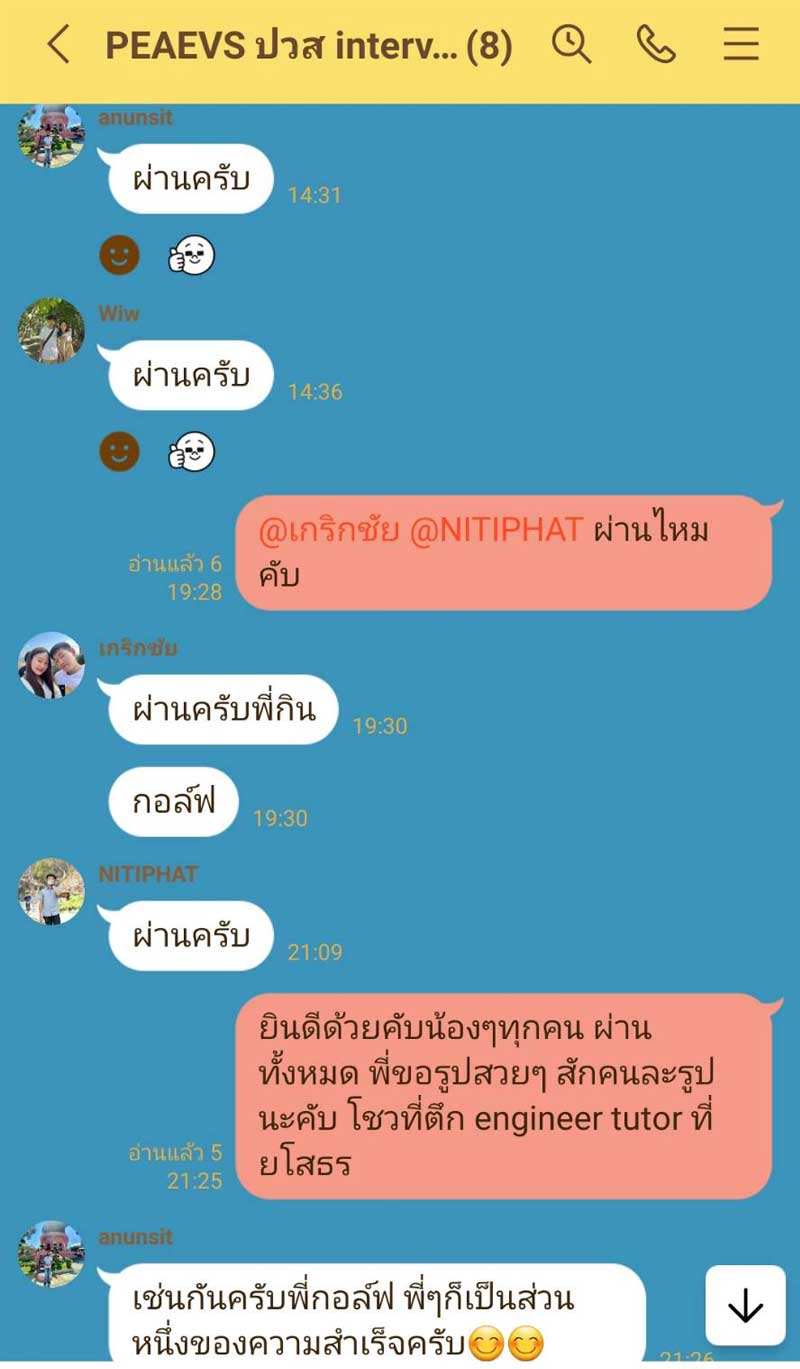This screenshot has width=800, height=1369.
Task: Tap the อ่านแล้ว 6 read receipt
Action: pos(175,565)
